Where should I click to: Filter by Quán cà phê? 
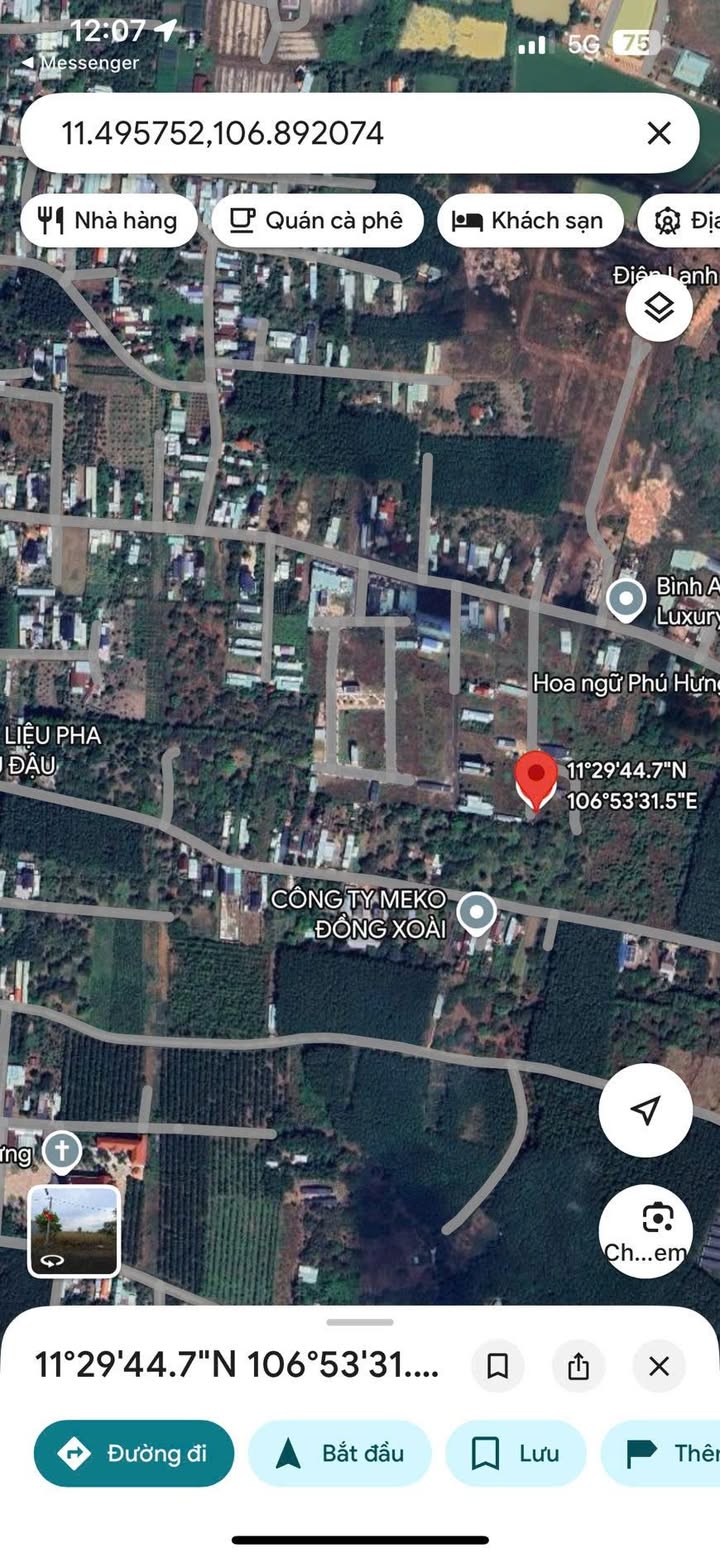317,221
